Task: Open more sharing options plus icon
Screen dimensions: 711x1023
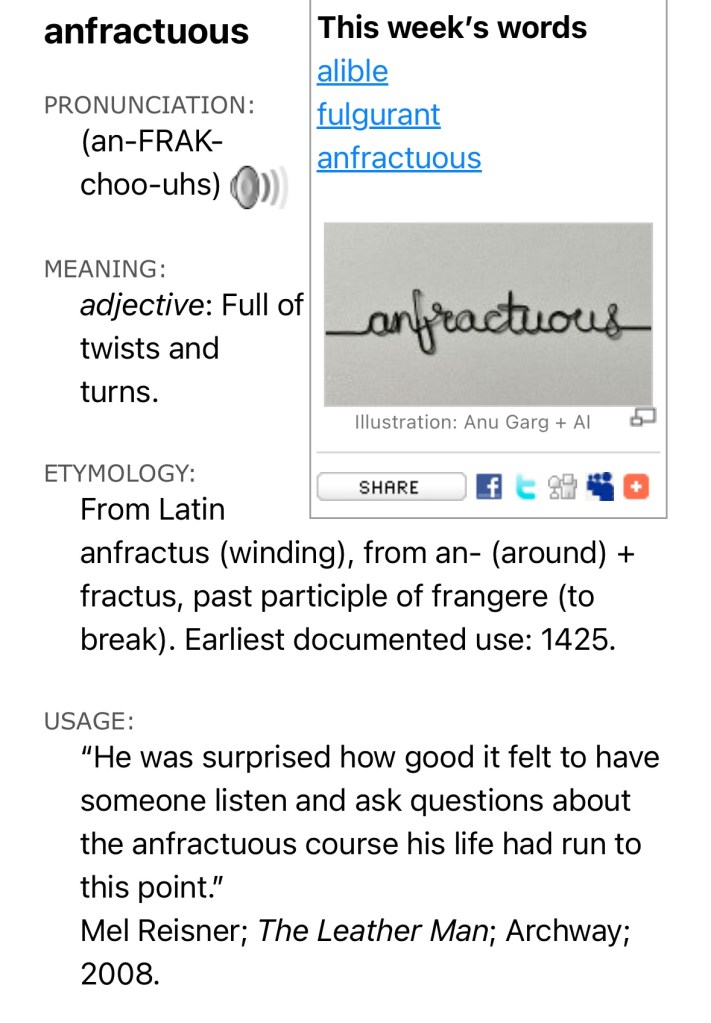Action: point(636,487)
